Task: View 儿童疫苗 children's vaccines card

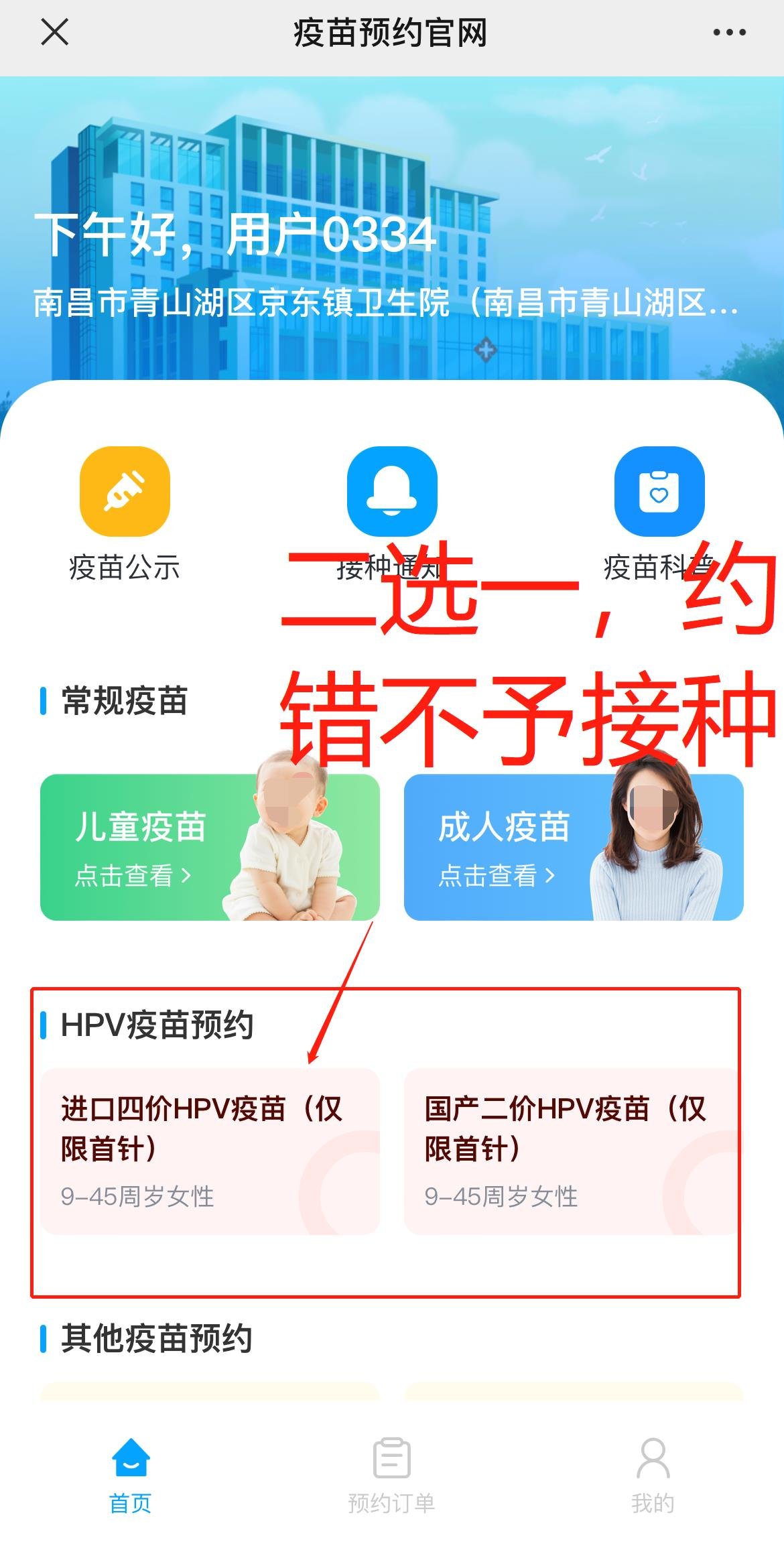Action: pos(210,847)
